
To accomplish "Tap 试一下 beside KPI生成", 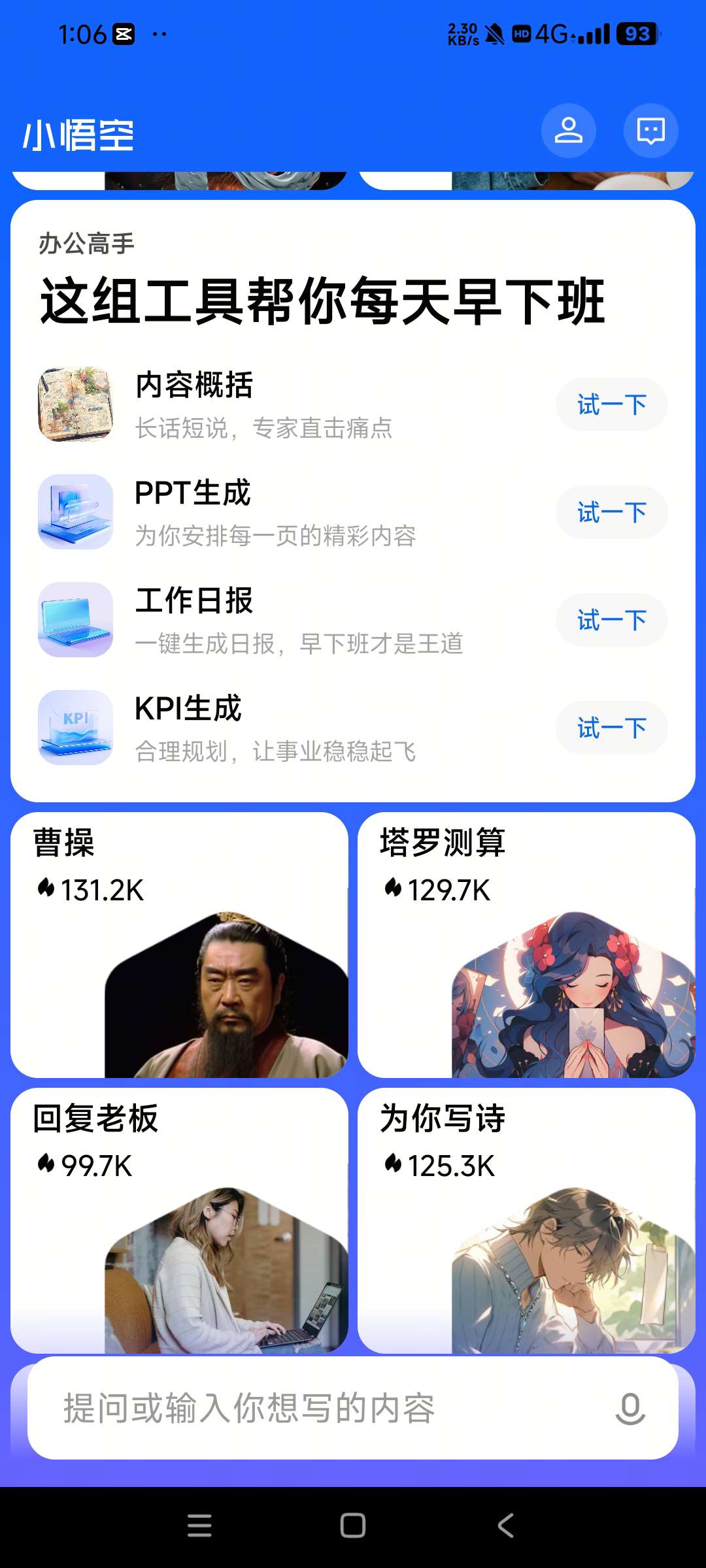I will 611,728.
